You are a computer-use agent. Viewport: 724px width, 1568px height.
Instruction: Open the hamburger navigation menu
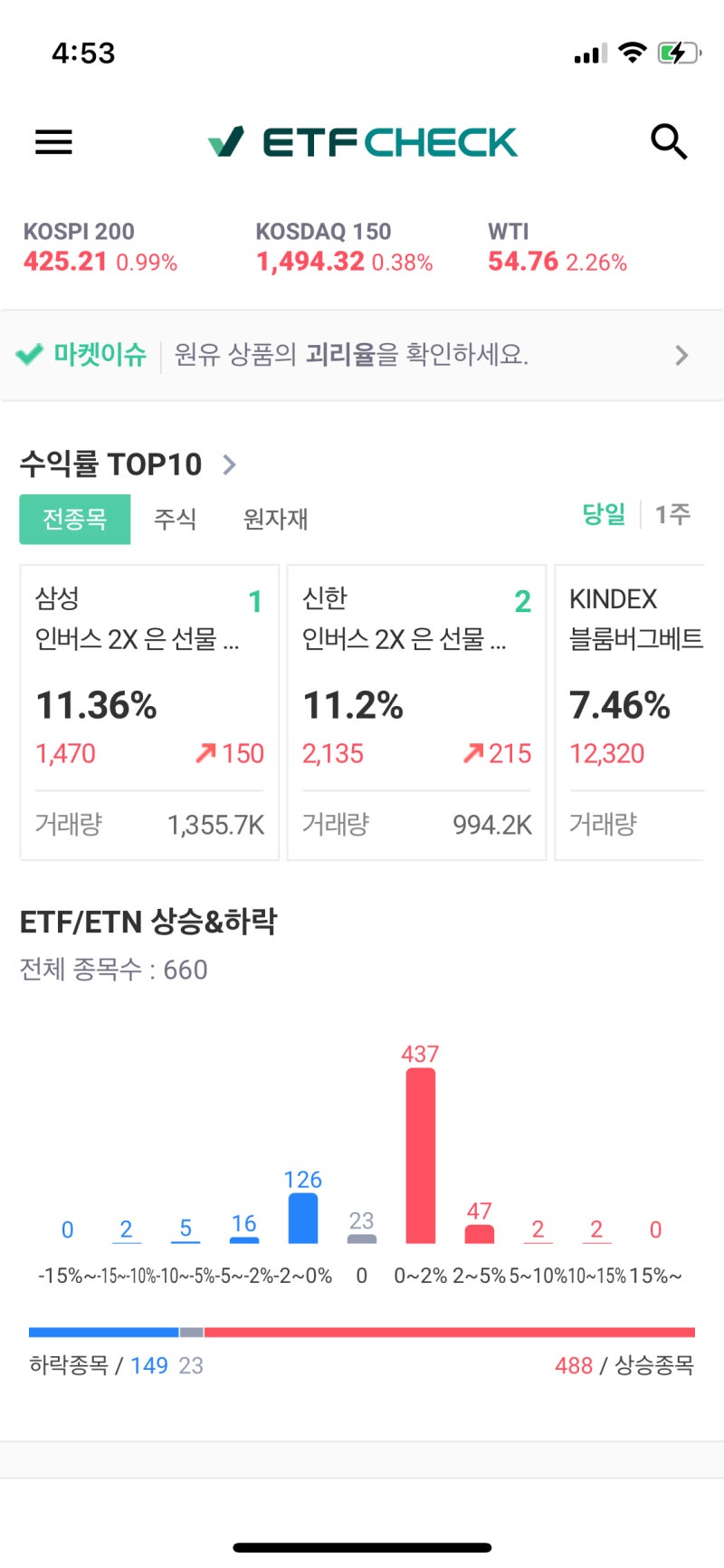pos(52,142)
